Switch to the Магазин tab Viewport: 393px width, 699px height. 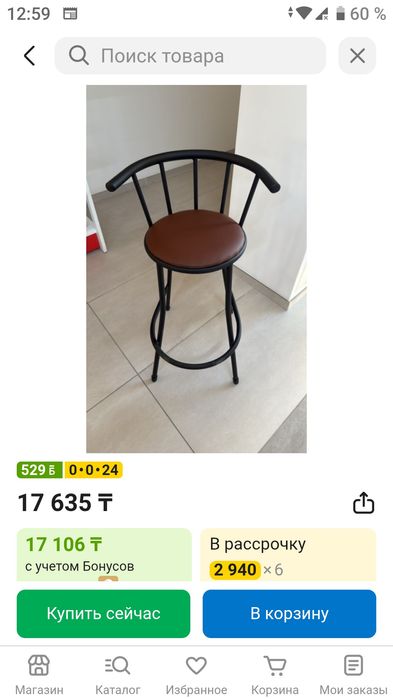(x=39, y=674)
